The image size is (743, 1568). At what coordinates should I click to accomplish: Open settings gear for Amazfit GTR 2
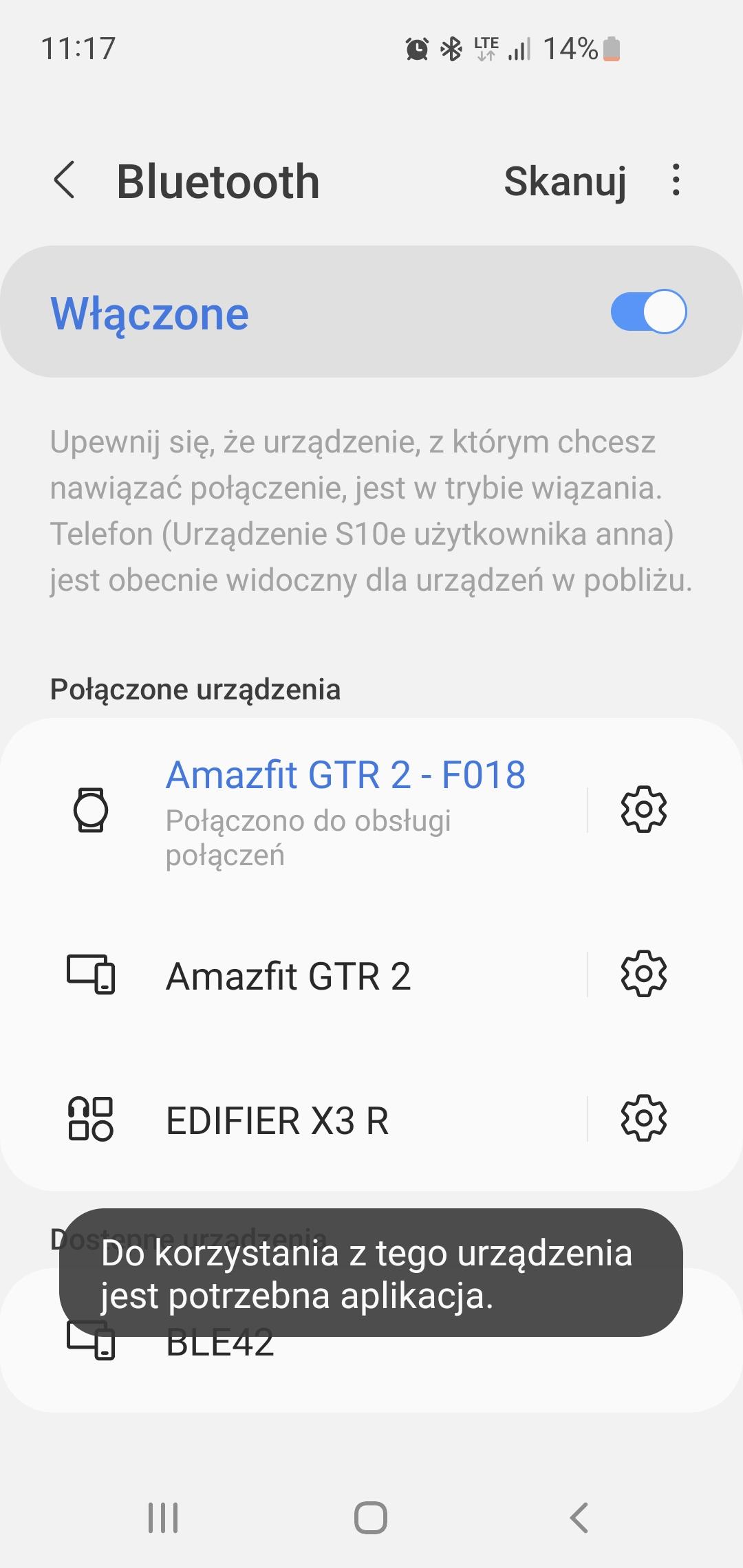click(x=644, y=974)
